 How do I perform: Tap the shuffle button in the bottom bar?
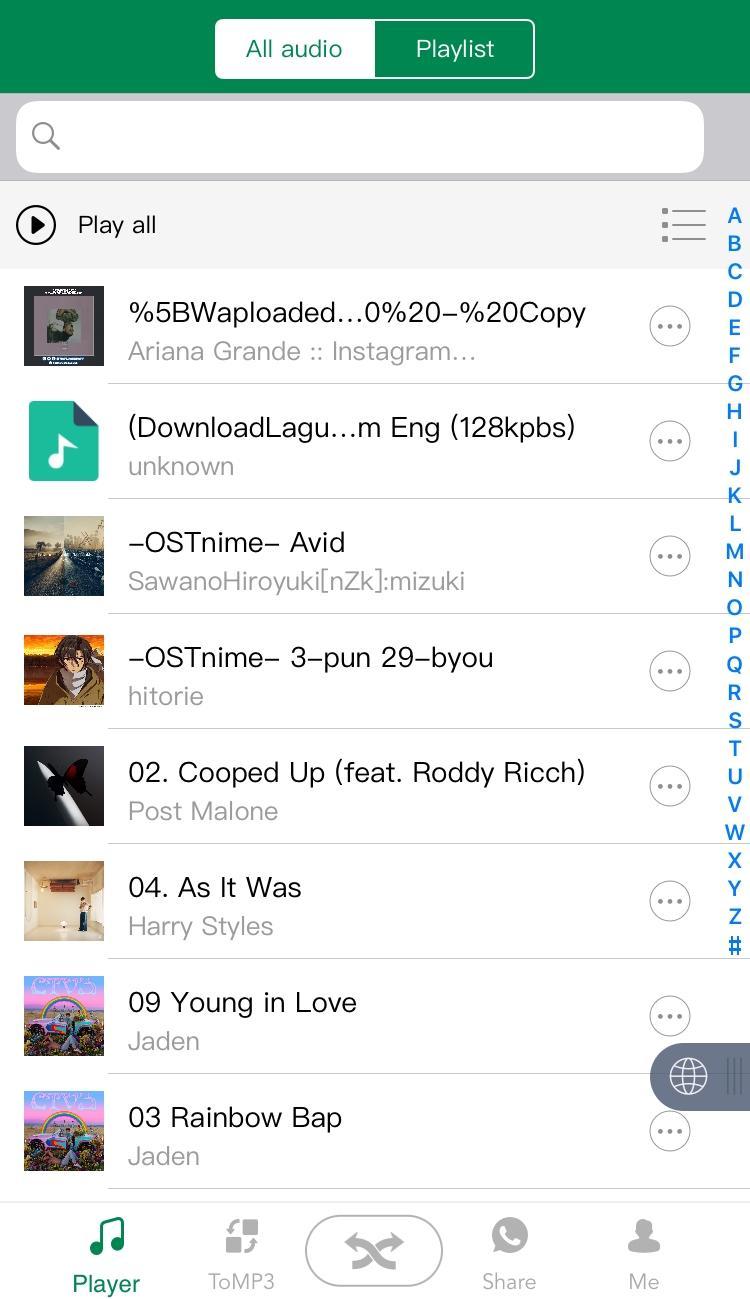click(x=374, y=1250)
